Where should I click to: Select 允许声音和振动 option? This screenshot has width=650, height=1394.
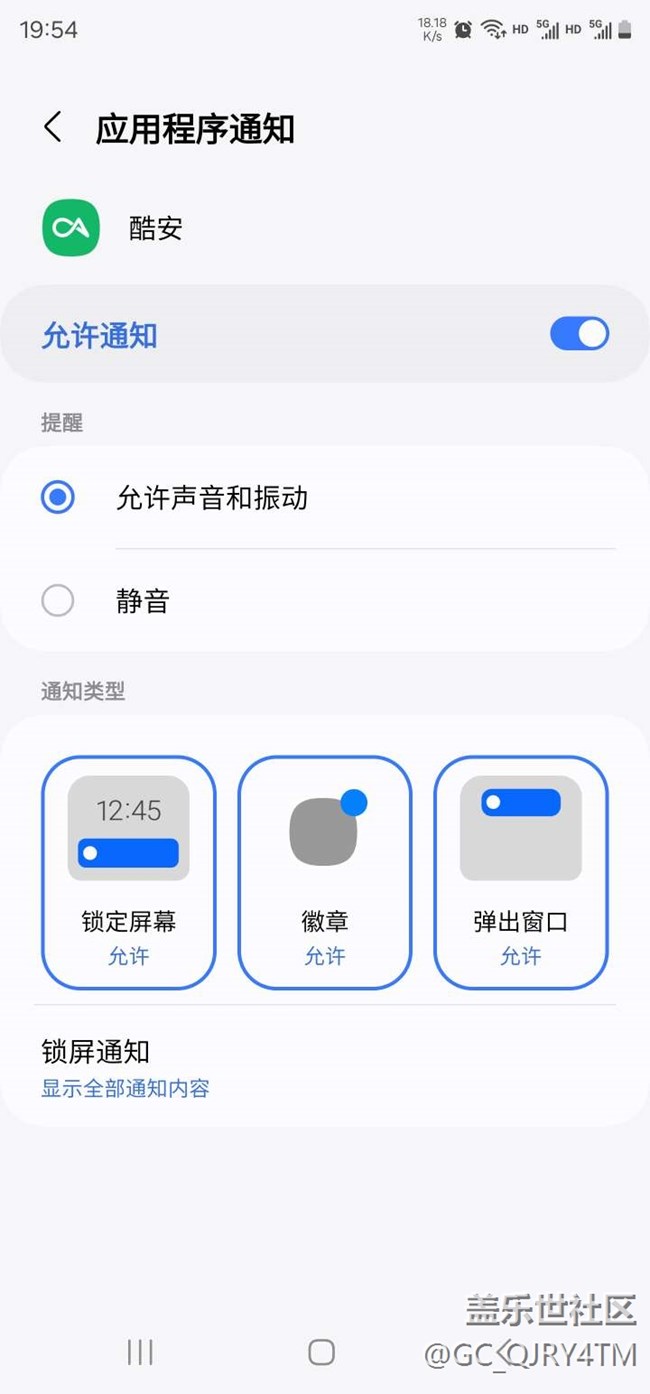pos(58,497)
